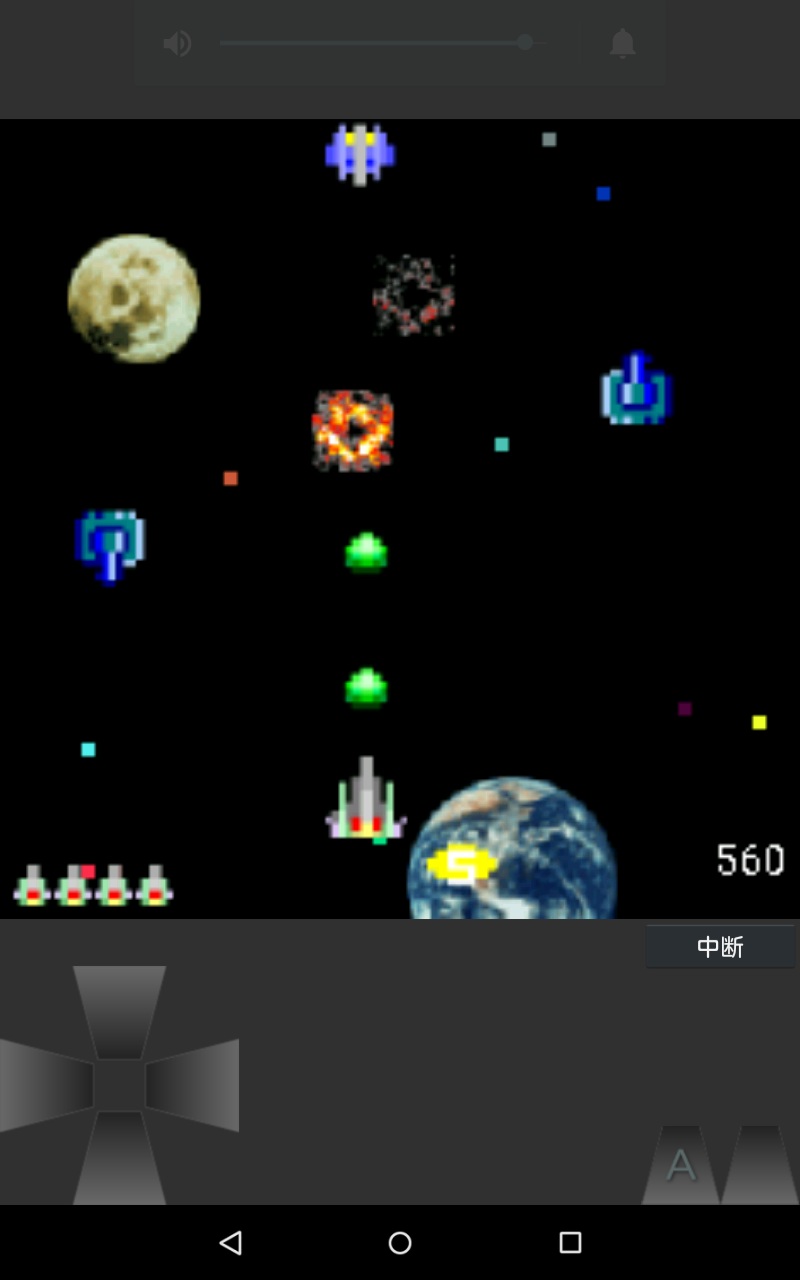Move ship up with the D-pad
This screenshot has height=1280, width=800.
(x=119, y=1011)
